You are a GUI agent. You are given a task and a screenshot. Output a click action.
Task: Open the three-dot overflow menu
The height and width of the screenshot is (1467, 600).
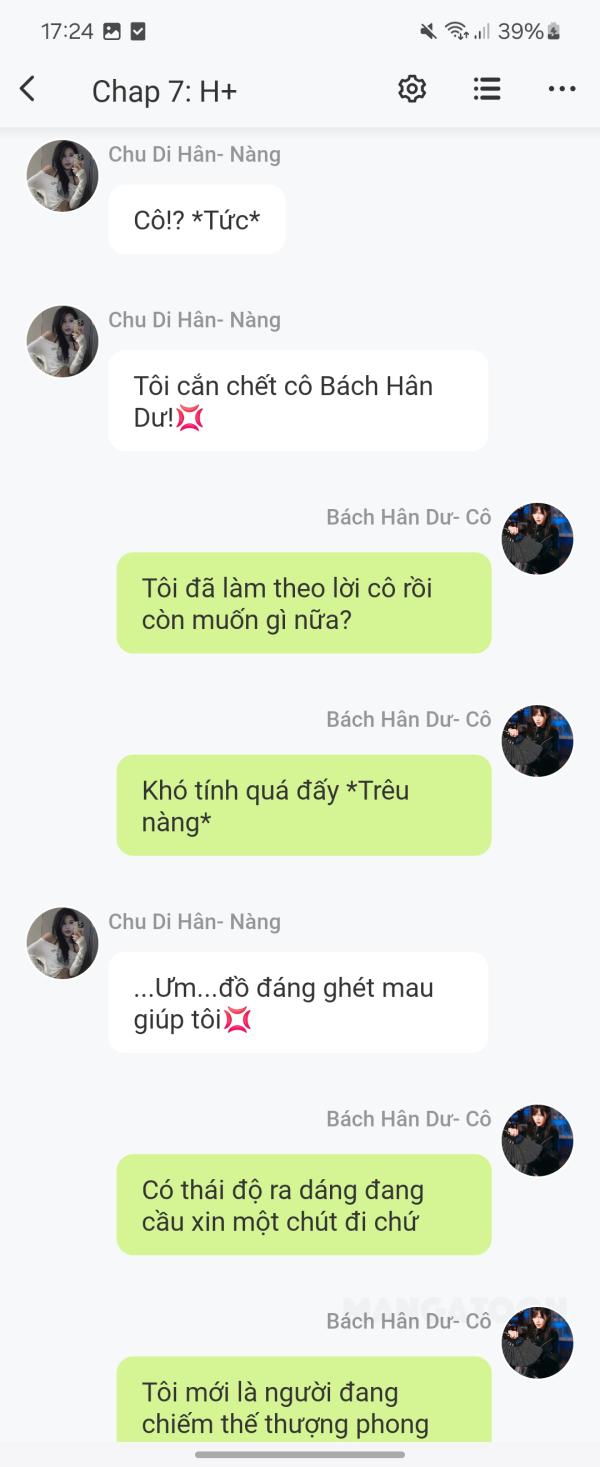[562, 90]
